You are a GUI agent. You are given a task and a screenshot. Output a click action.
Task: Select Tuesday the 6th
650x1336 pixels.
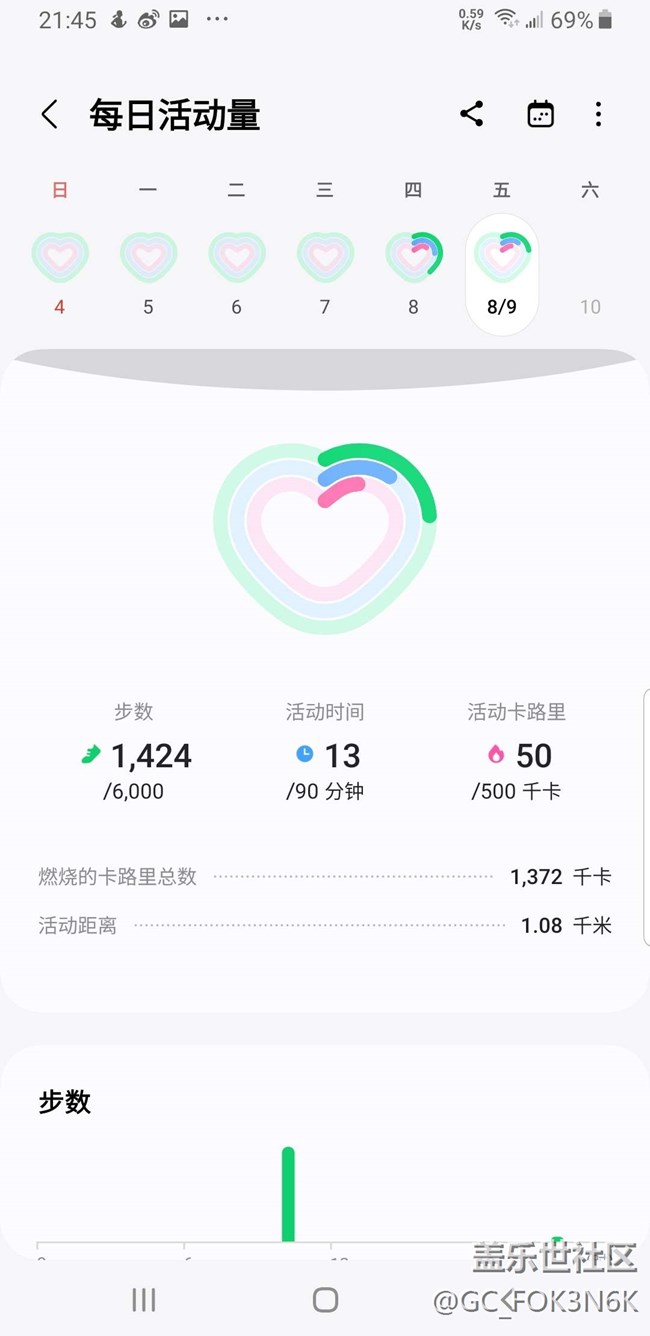pos(236,258)
